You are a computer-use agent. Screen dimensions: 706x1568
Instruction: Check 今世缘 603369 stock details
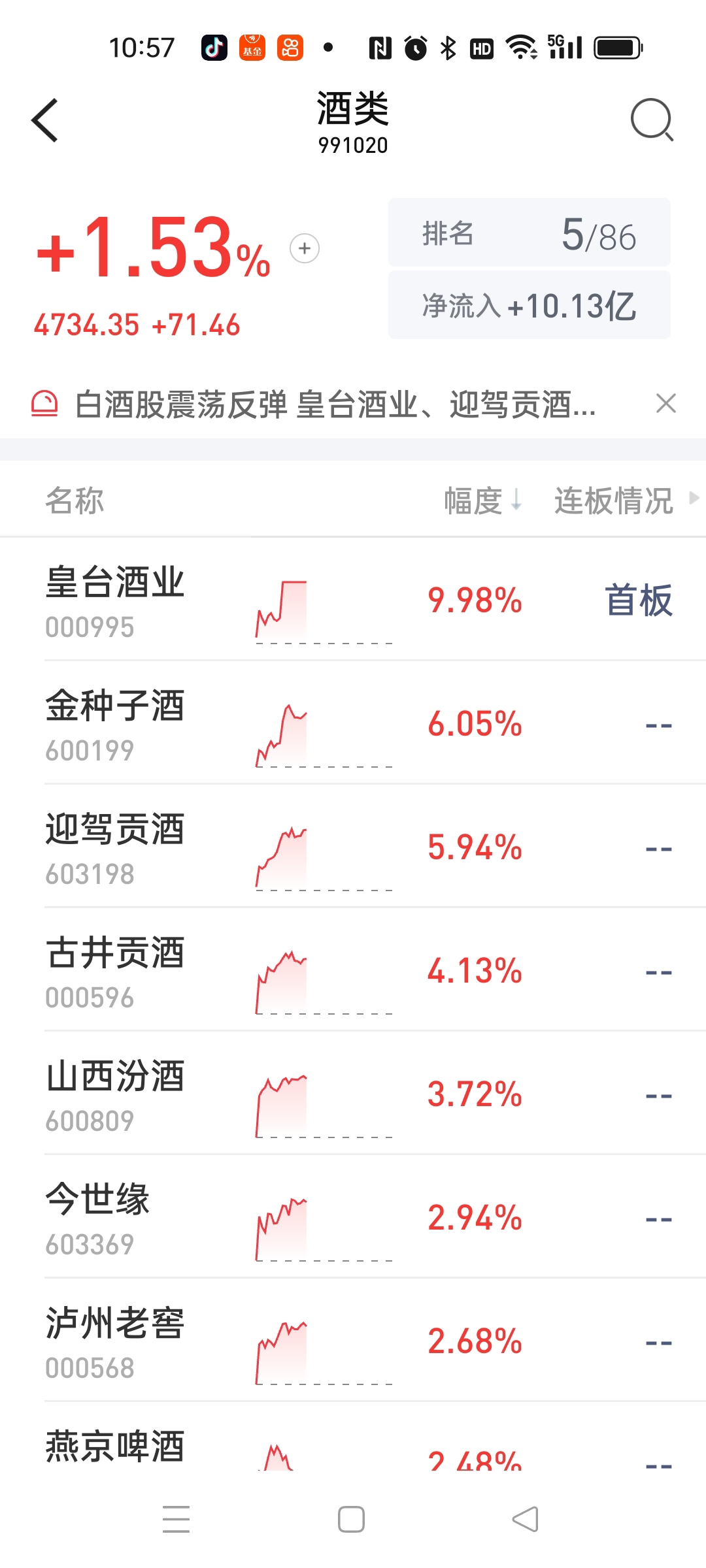98,1217
